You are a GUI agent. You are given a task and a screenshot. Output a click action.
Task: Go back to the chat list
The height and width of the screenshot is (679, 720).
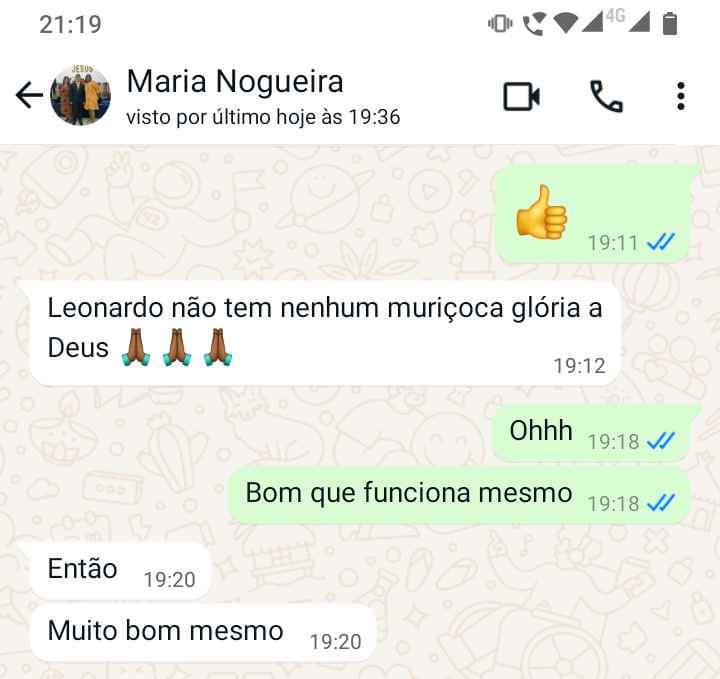click(28, 96)
